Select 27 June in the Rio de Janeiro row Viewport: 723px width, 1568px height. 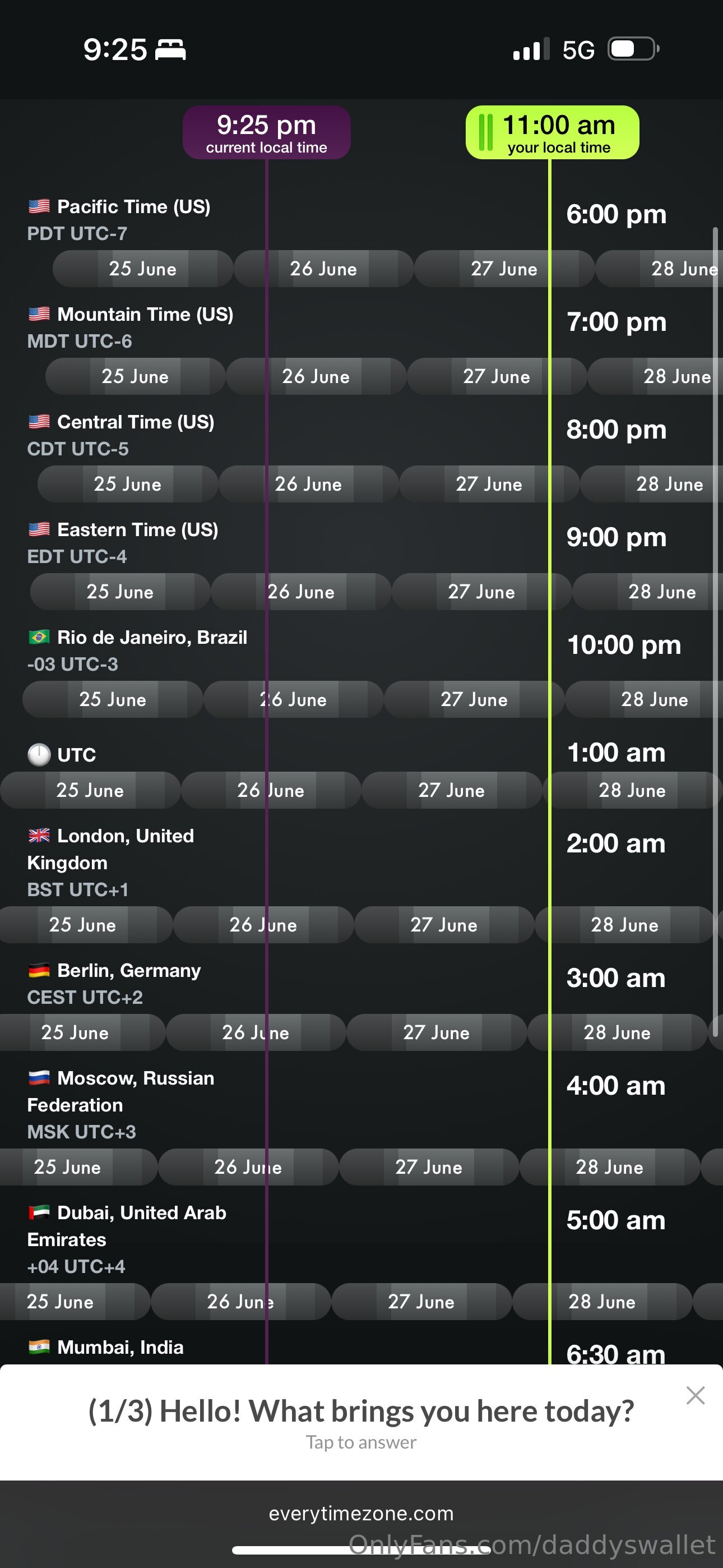pyautogui.click(x=474, y=699)
